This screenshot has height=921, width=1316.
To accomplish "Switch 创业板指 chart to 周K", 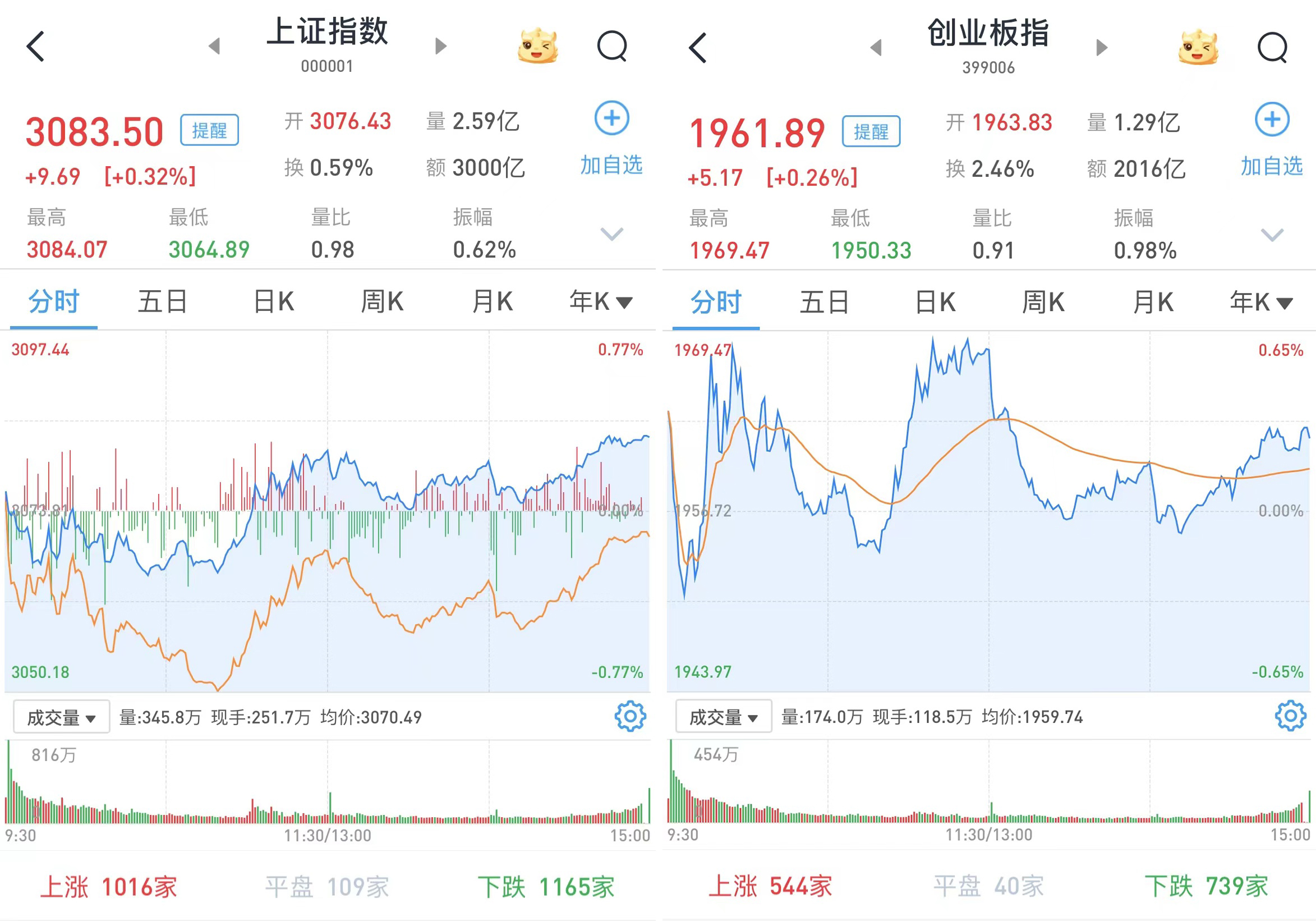I will point(1043,302).
